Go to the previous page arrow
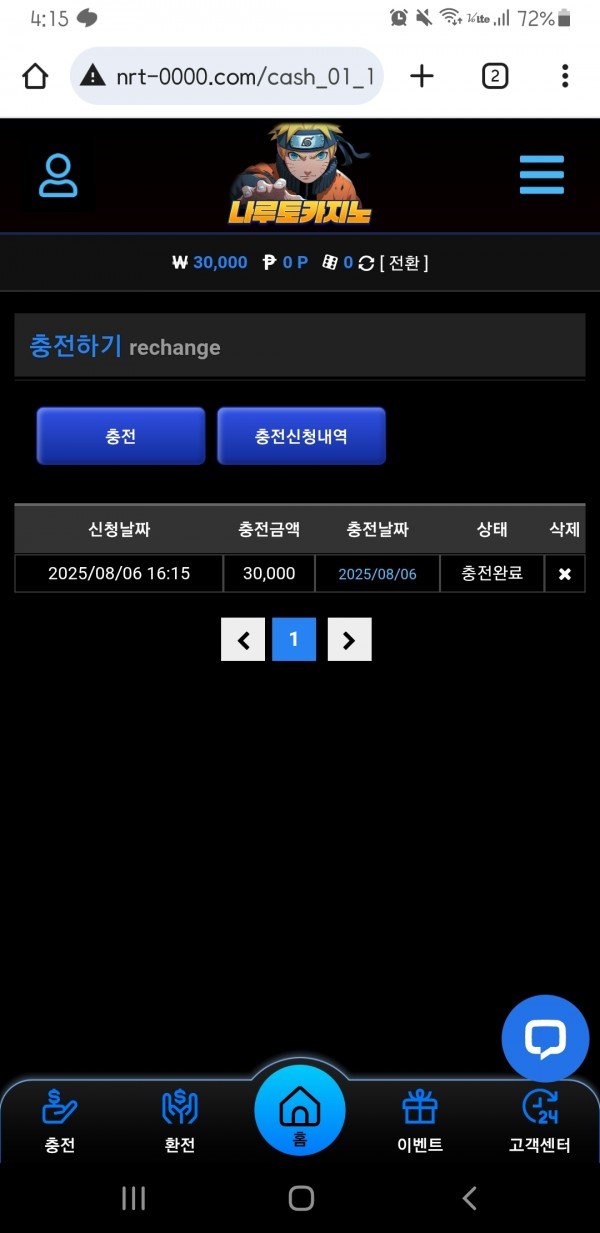This screenshot has height=1233, width=600. (x=243, y=639)
